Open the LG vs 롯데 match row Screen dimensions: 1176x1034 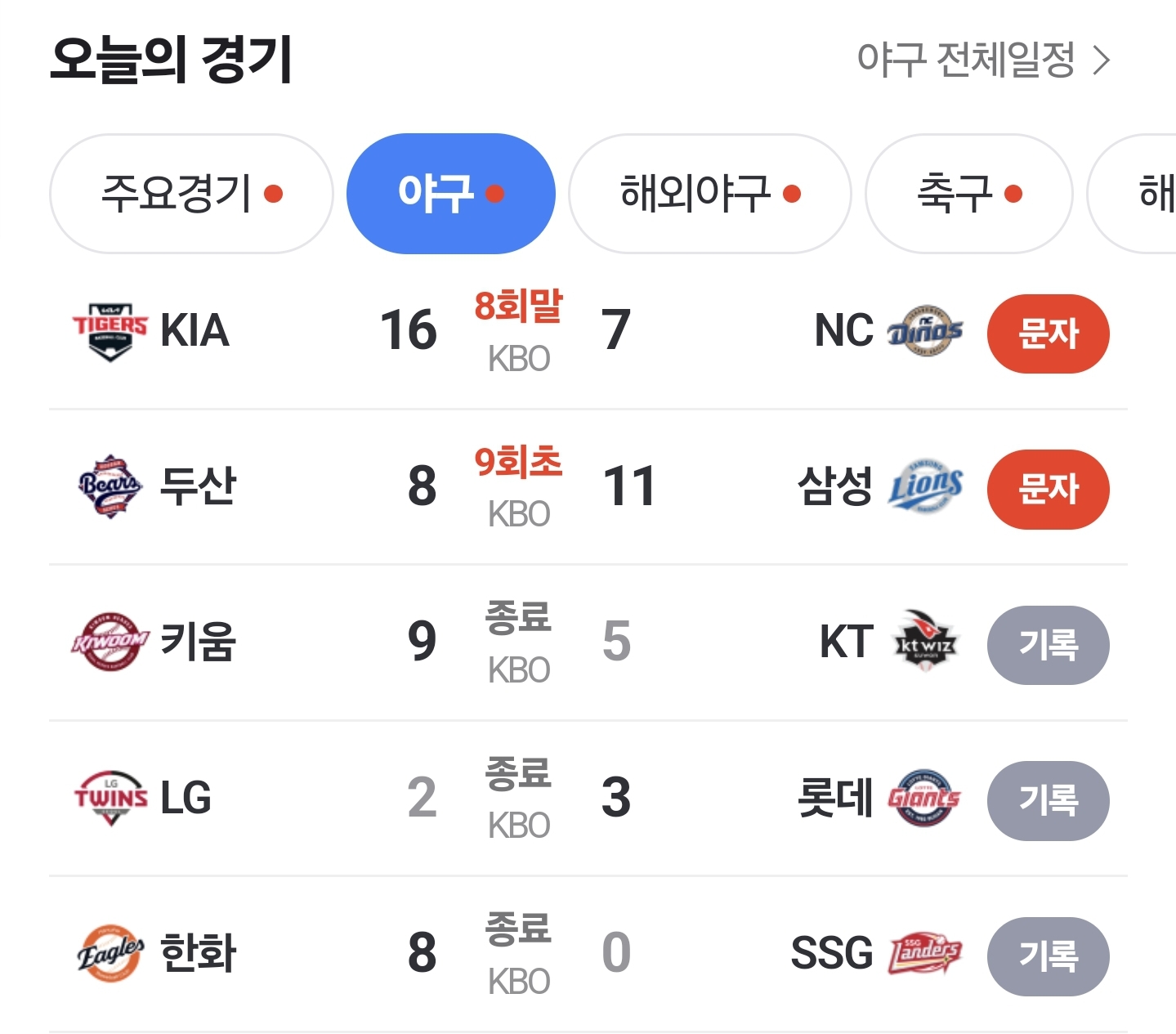(x=518, y=798)
